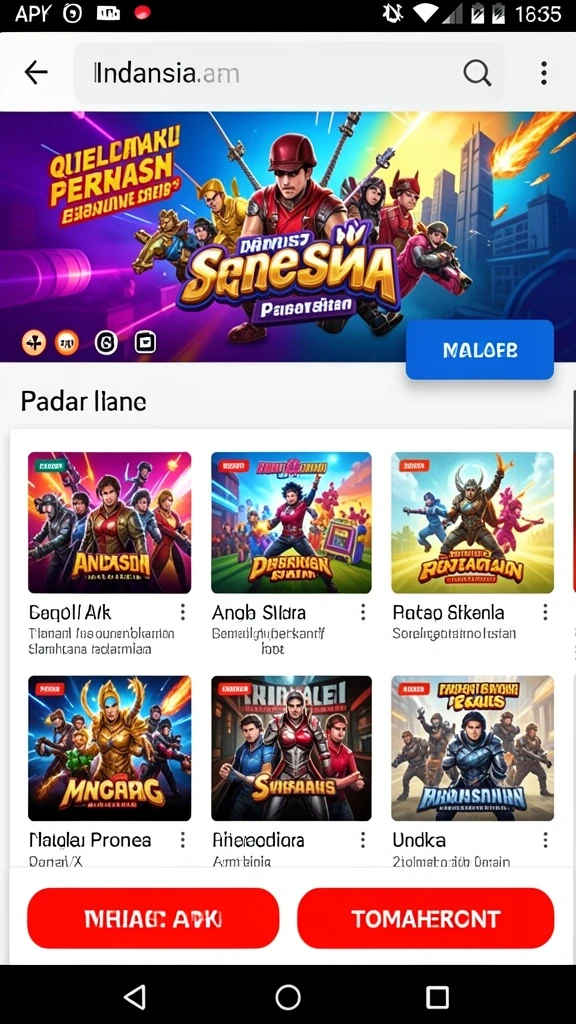Focus the Indansia address field
This screenshot has width=576, height=1024.
[x=289, y=73]
